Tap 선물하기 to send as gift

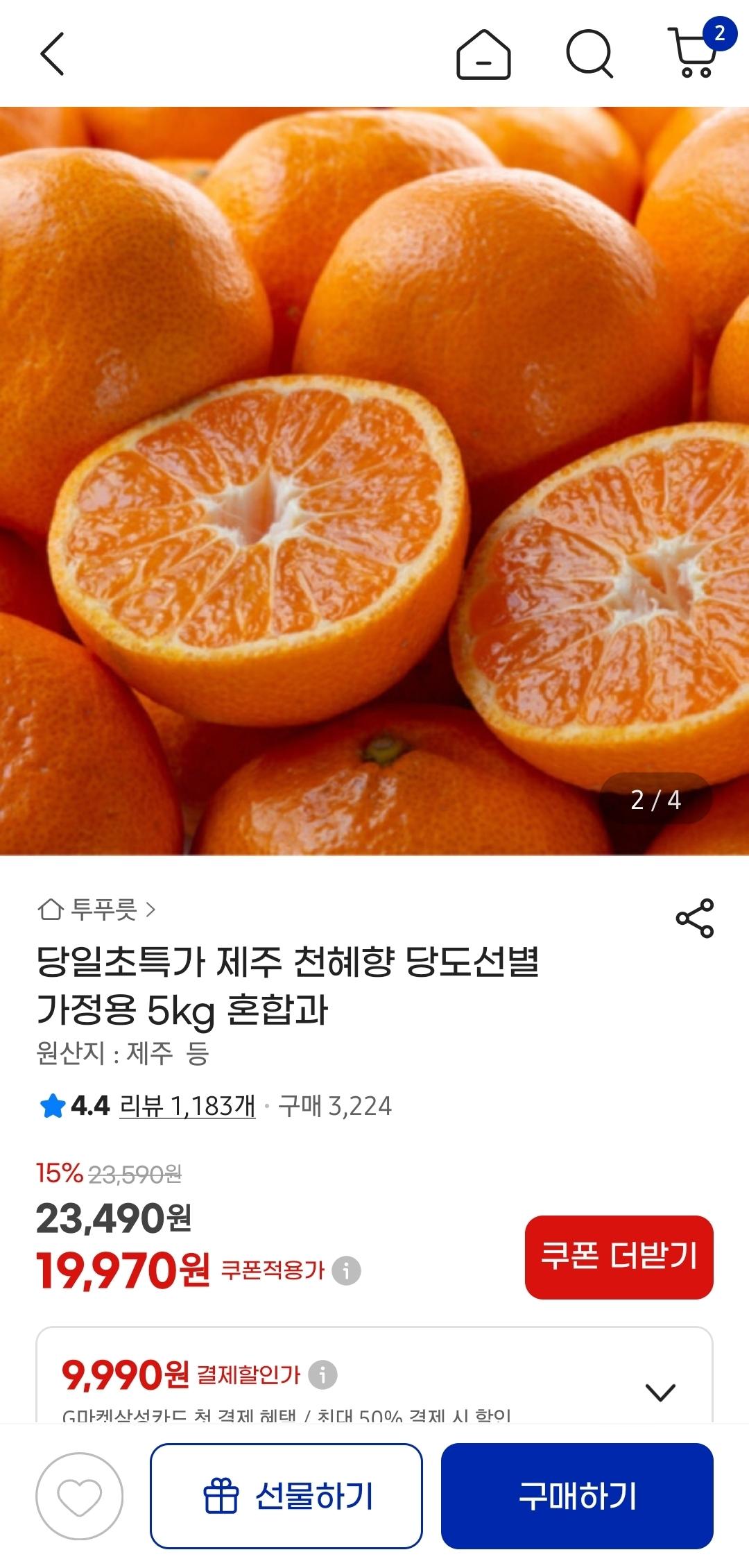[286, 1496]
